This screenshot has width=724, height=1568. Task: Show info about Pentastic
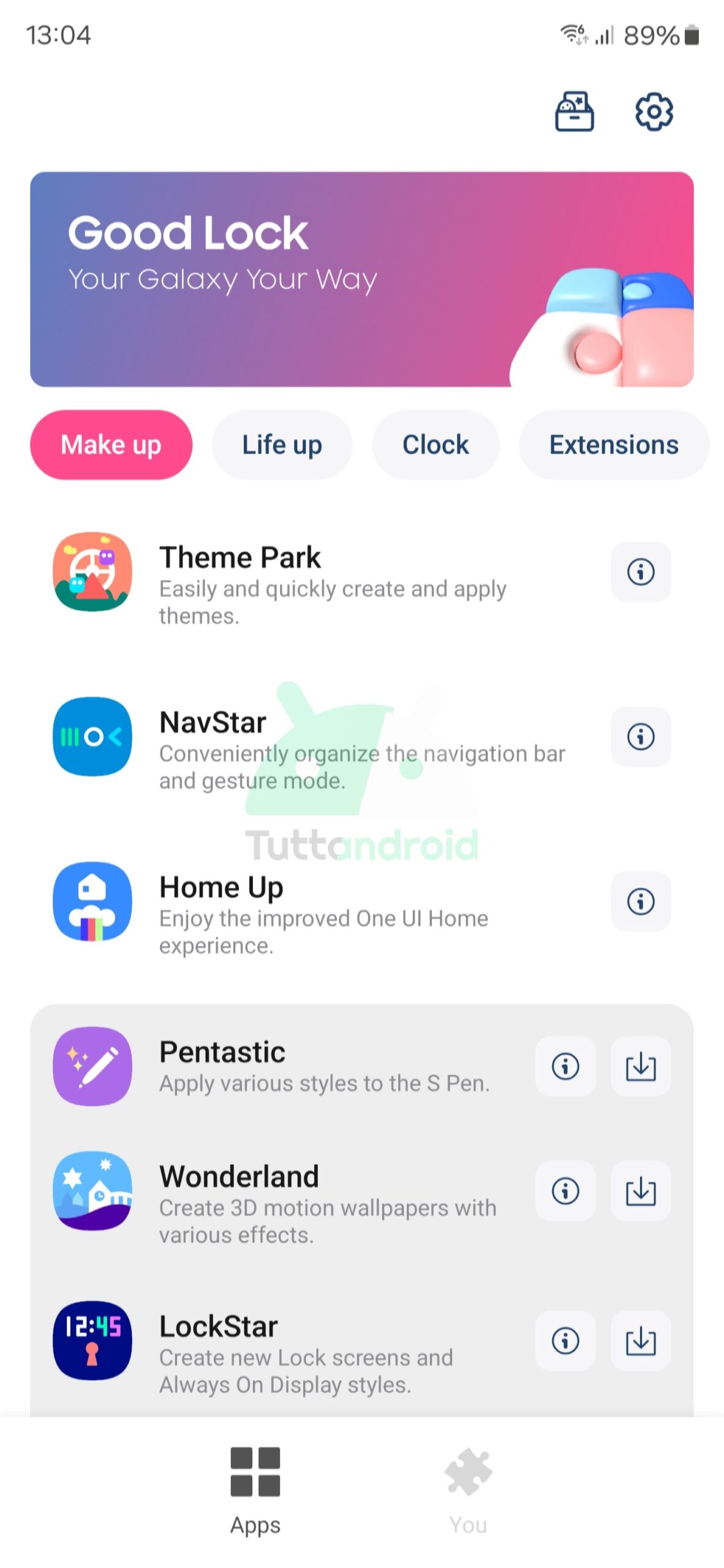click(565, 1066)
